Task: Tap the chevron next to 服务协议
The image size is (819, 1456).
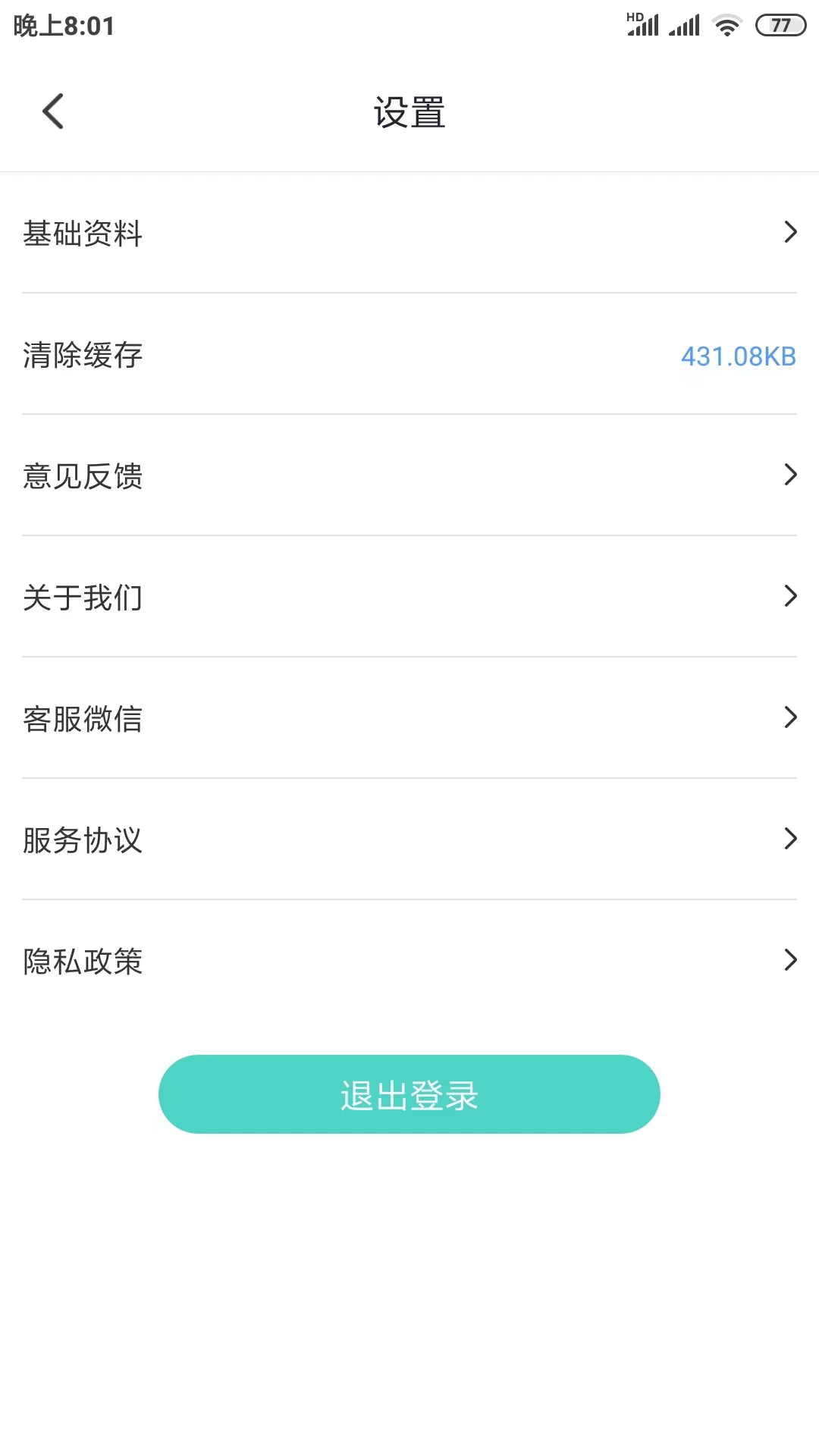Action: click(792, 839)
